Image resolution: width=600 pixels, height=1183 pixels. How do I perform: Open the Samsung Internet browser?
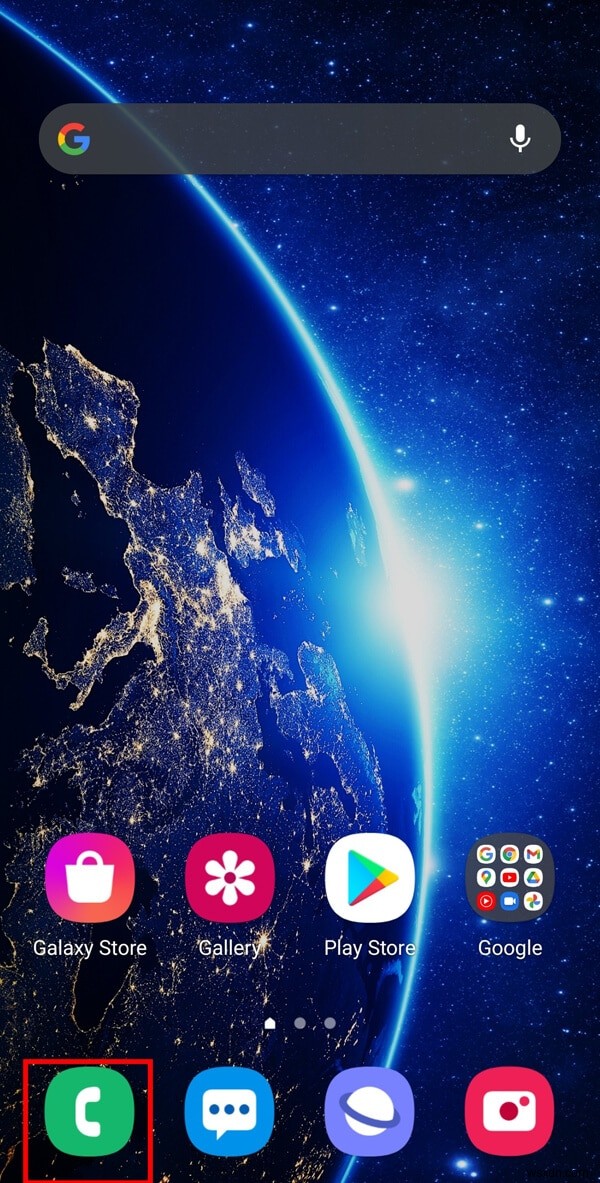point(370,1112)
